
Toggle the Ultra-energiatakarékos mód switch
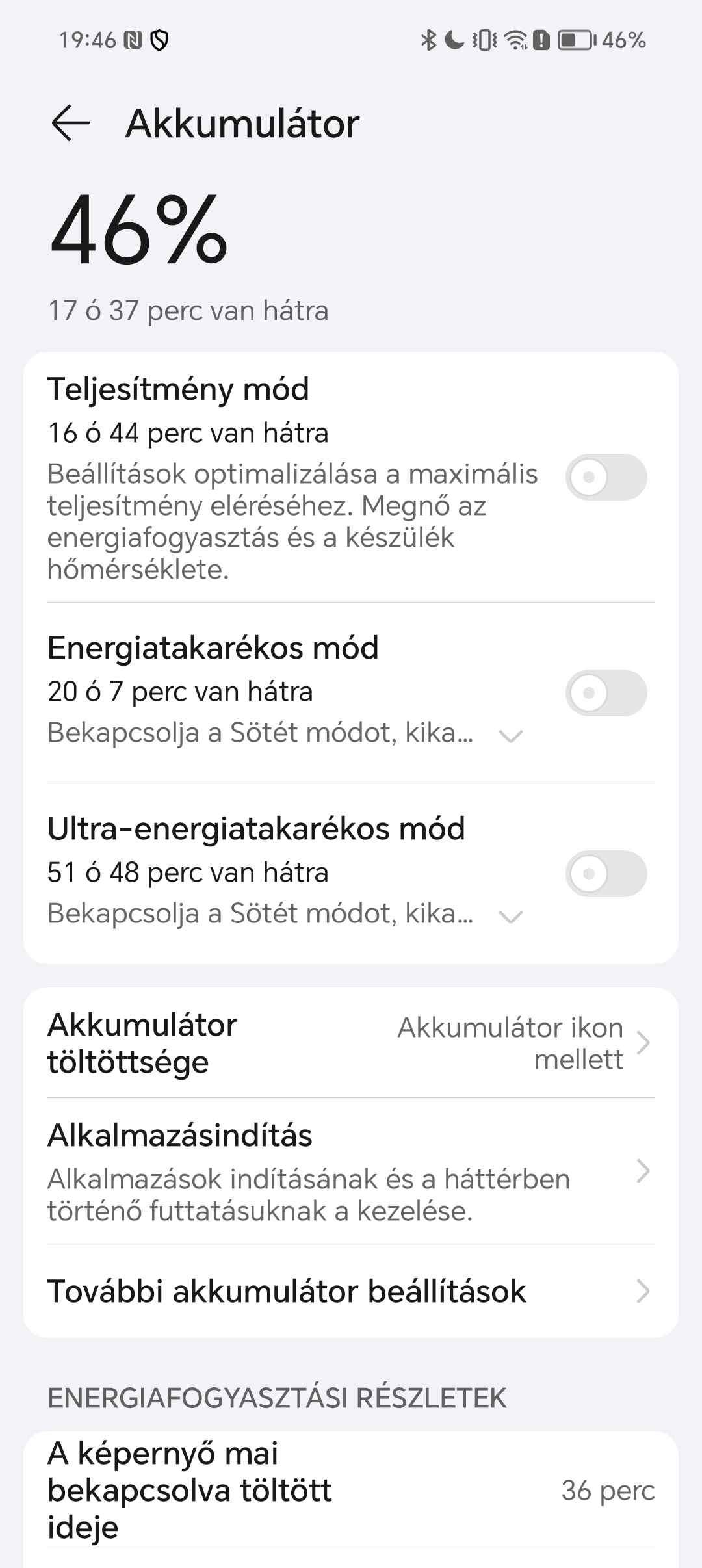point(606,874)
